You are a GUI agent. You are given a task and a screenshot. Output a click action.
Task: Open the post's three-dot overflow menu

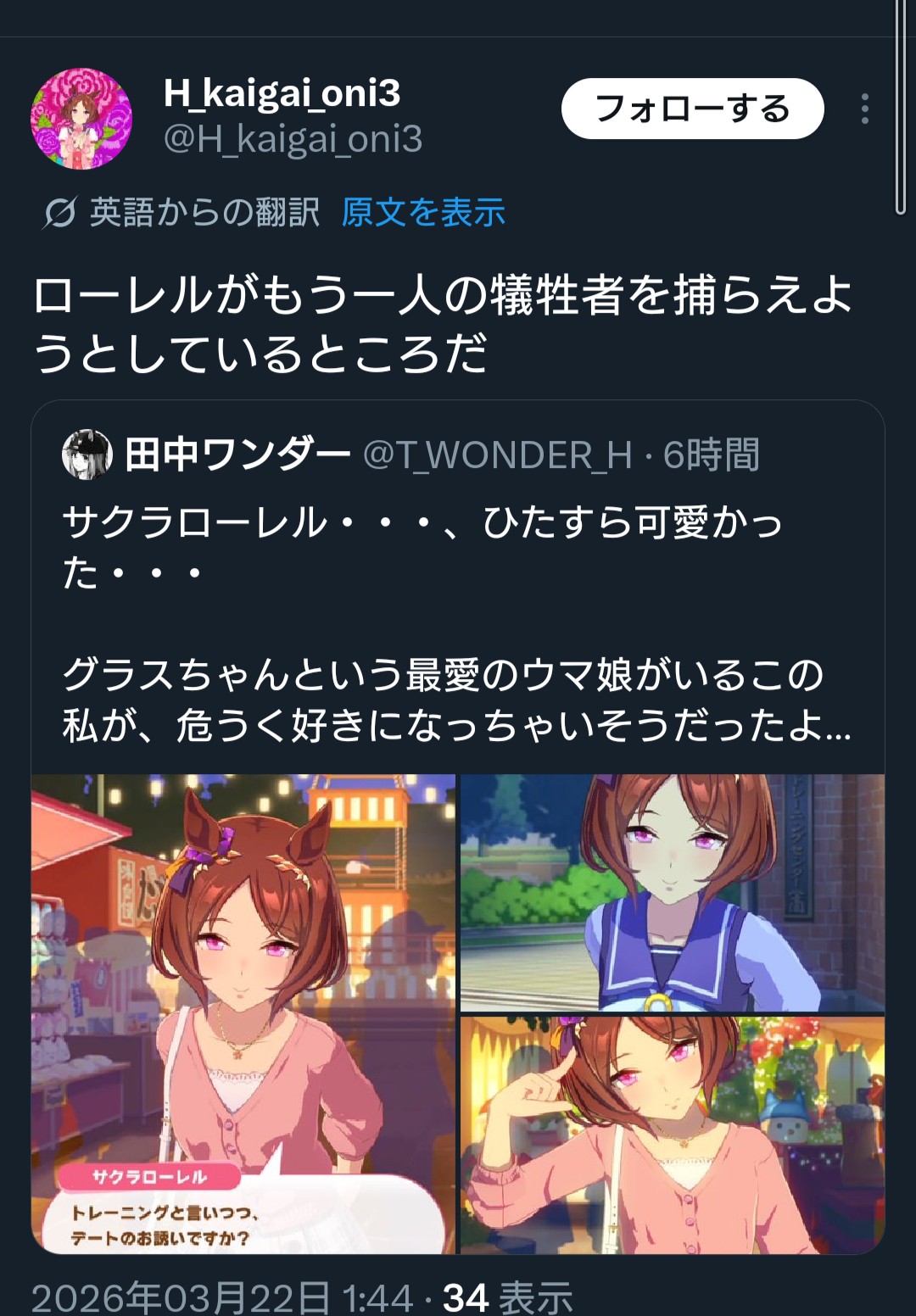click(864, 109)
